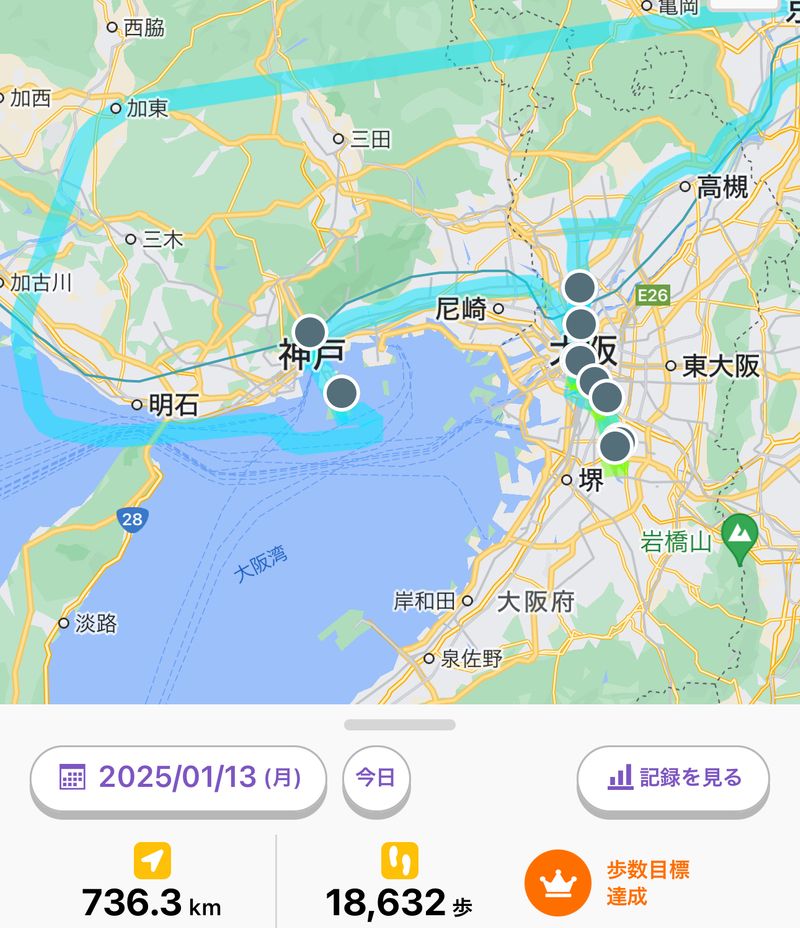Tap the bottom sheet drag handle
The height and width of the screenshot is (928, 800).
[x=400, y=724]
